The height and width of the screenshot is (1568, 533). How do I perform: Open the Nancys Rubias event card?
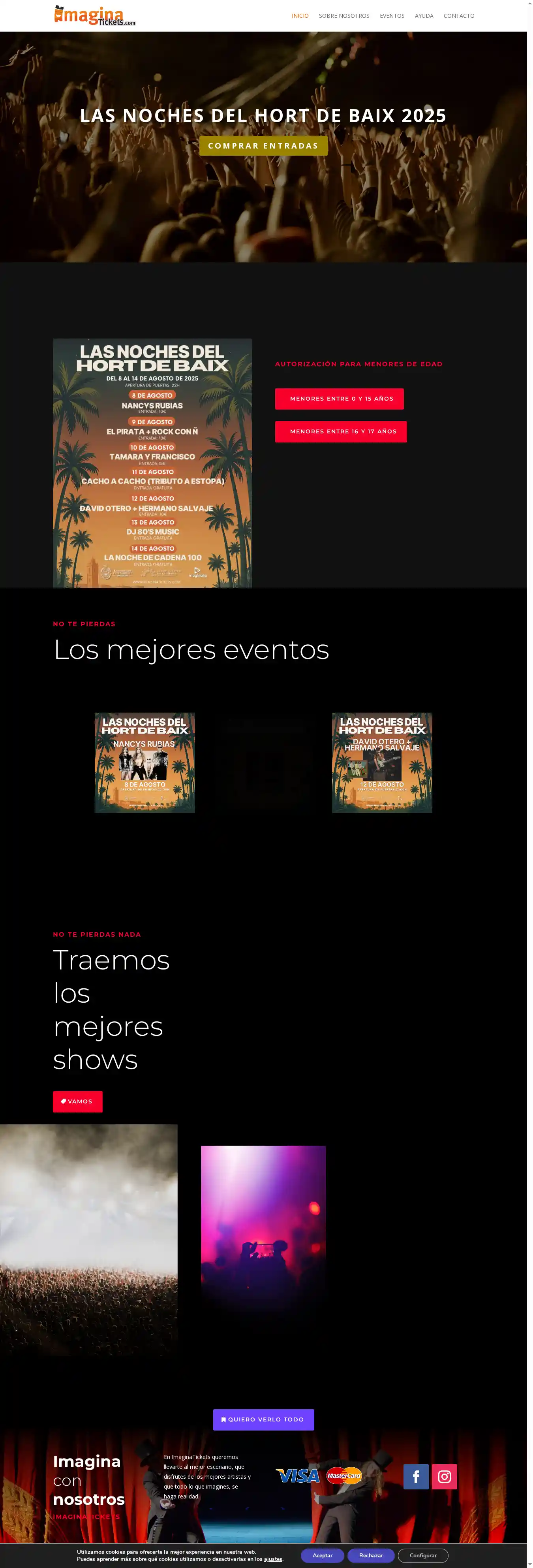click(x=145, y=762)
